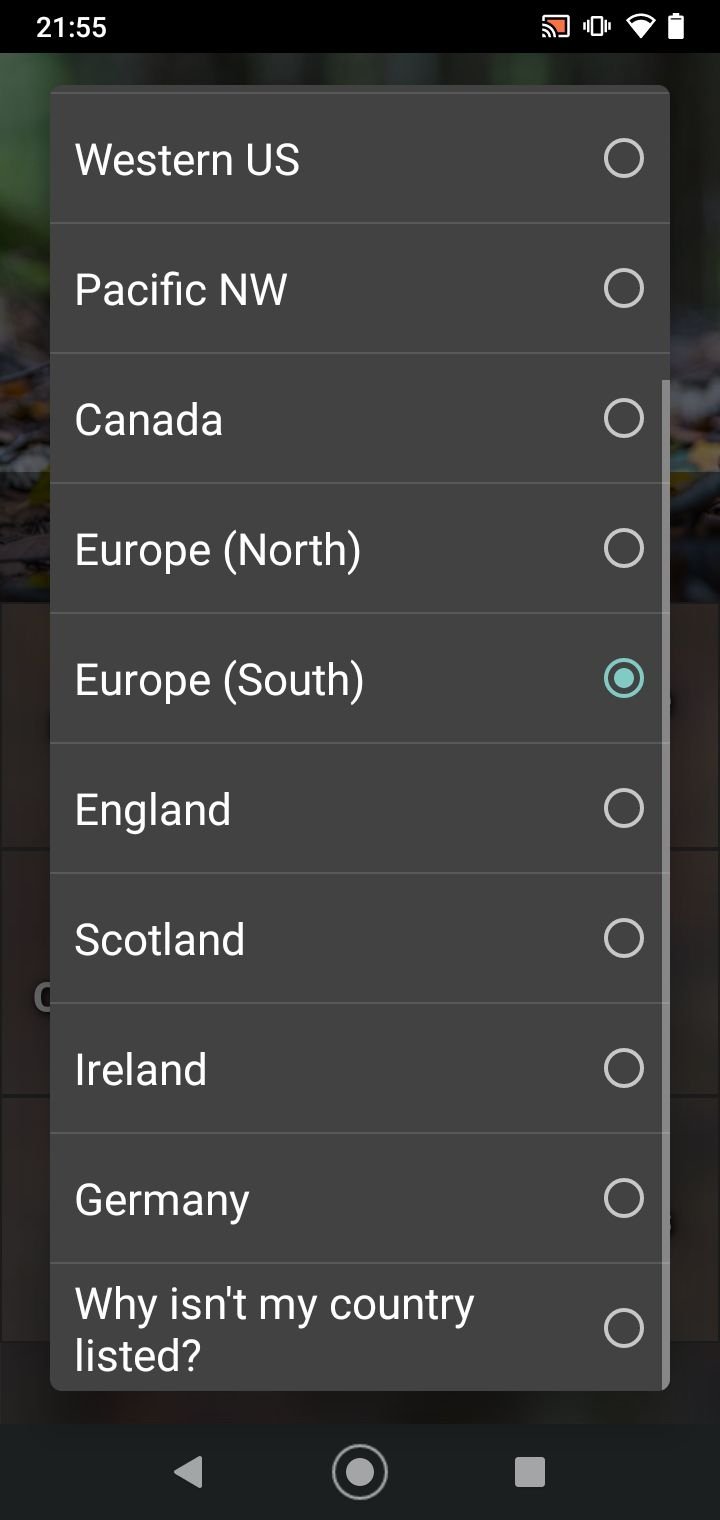This screenshot has height=1520, width=720.
Task: Go back with the system back button
Action: (x=188, y=1472)
